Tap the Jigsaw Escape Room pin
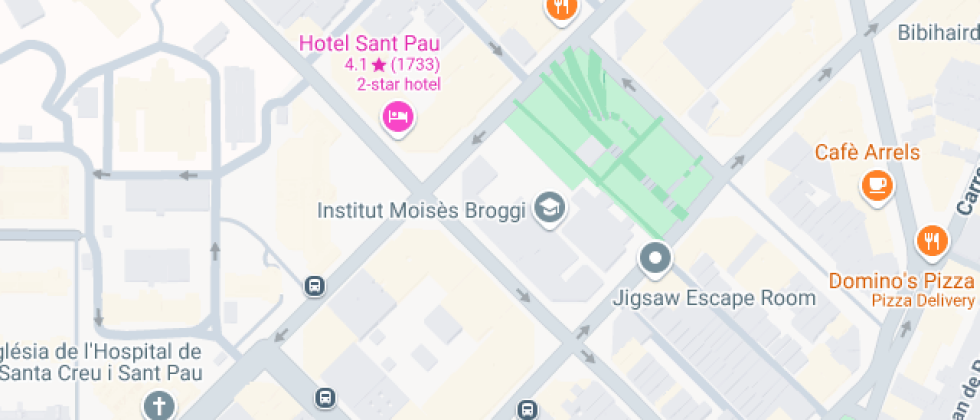Screen dimensions: 980x420 [655, 258]
